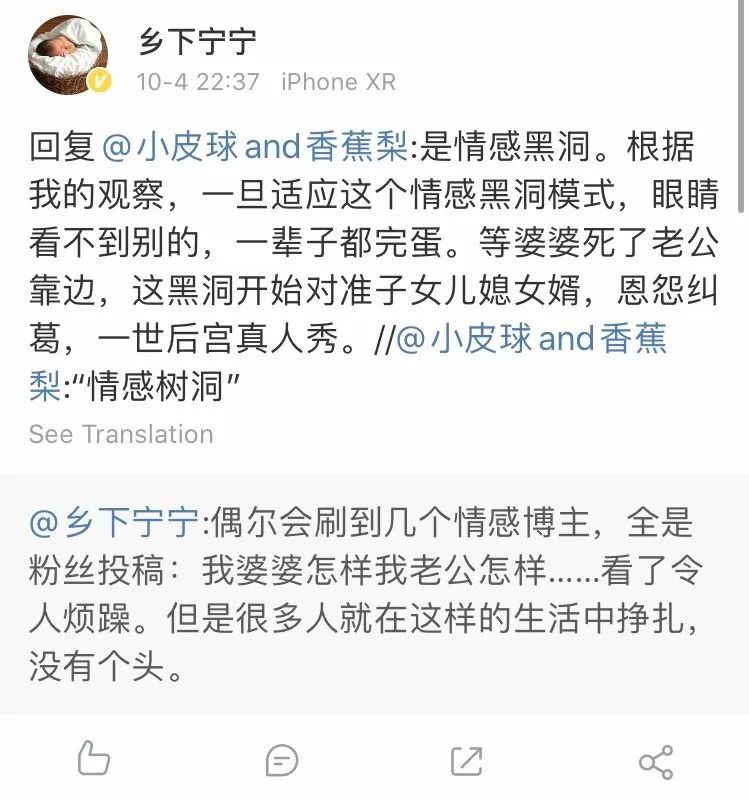The height and width of the screenshot is (800, 749).
Task: Open the 乡下宁宁 username at the top
Action: point(198,40)
